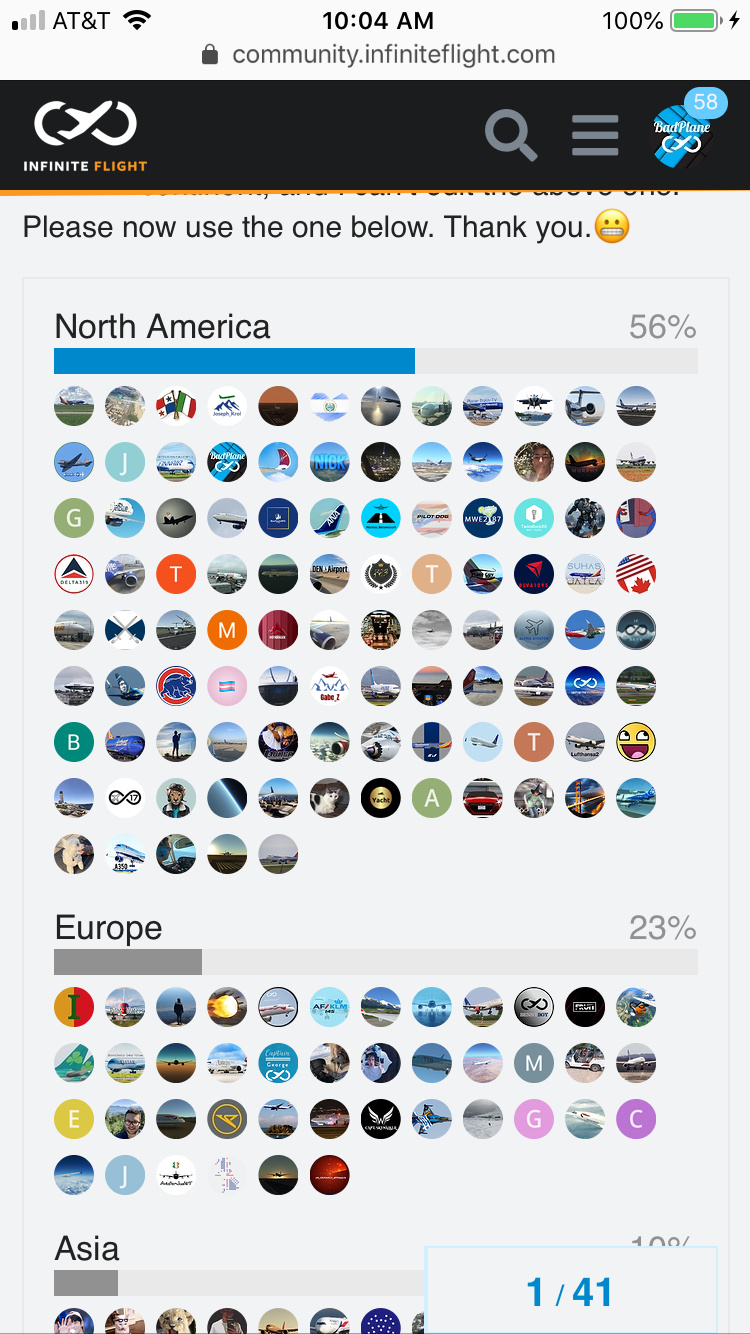The image size is (750, 1334).
Task: View voter with Chicago Cubs avatar
Action: click(176, 686)
